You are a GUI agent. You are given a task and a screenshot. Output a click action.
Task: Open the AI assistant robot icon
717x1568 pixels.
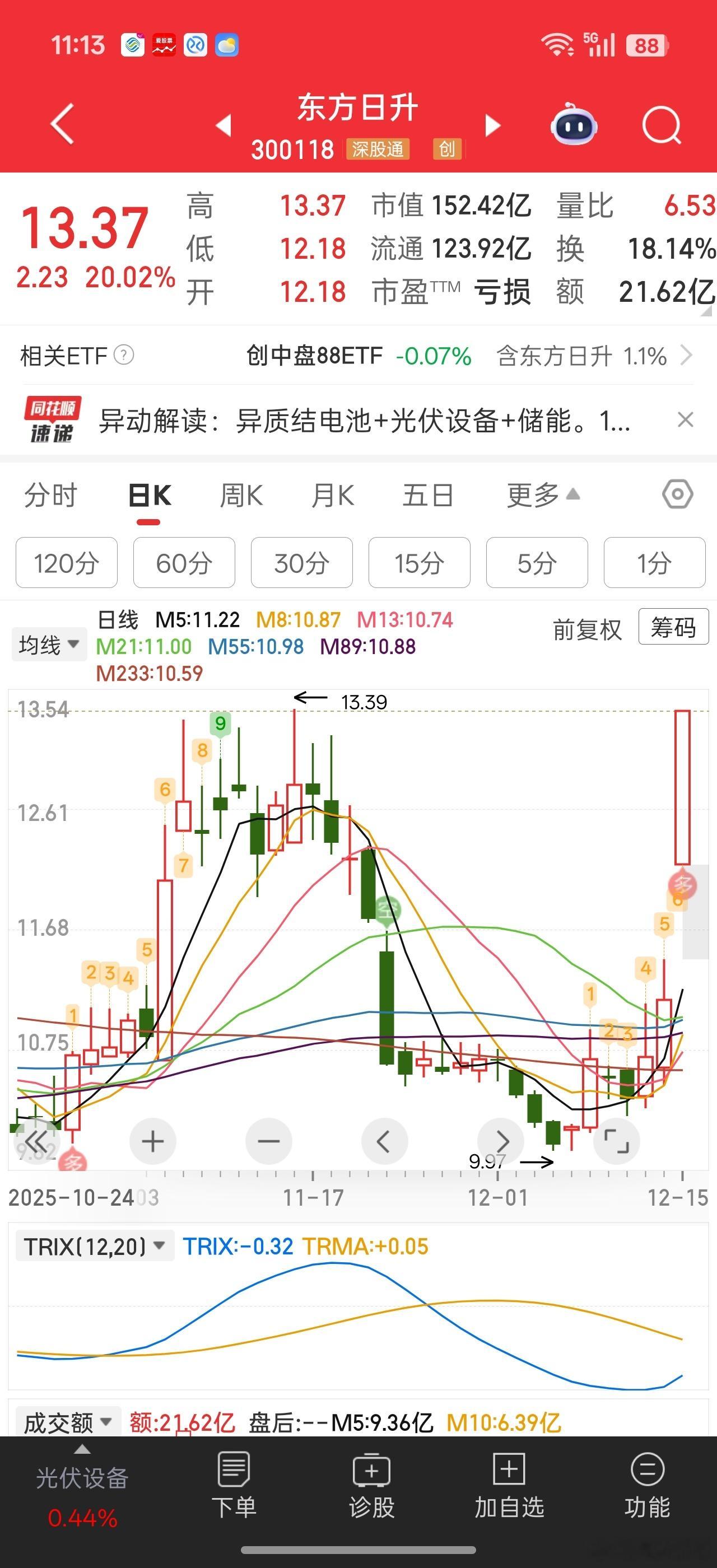coord(575,125)
